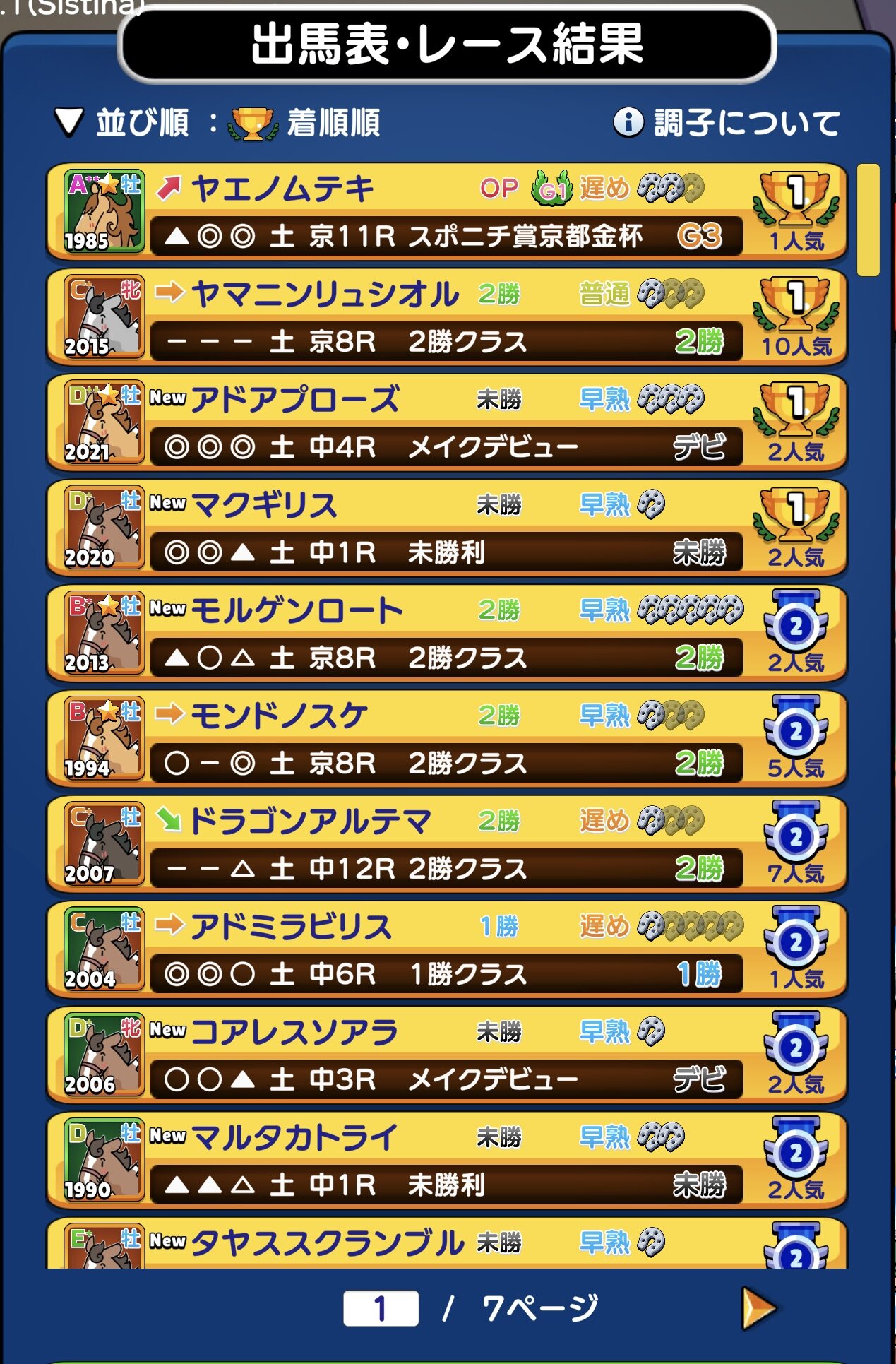Open ドラゴンアルテマ race entry
The image size is (896, 1364).
pos(446,843)
